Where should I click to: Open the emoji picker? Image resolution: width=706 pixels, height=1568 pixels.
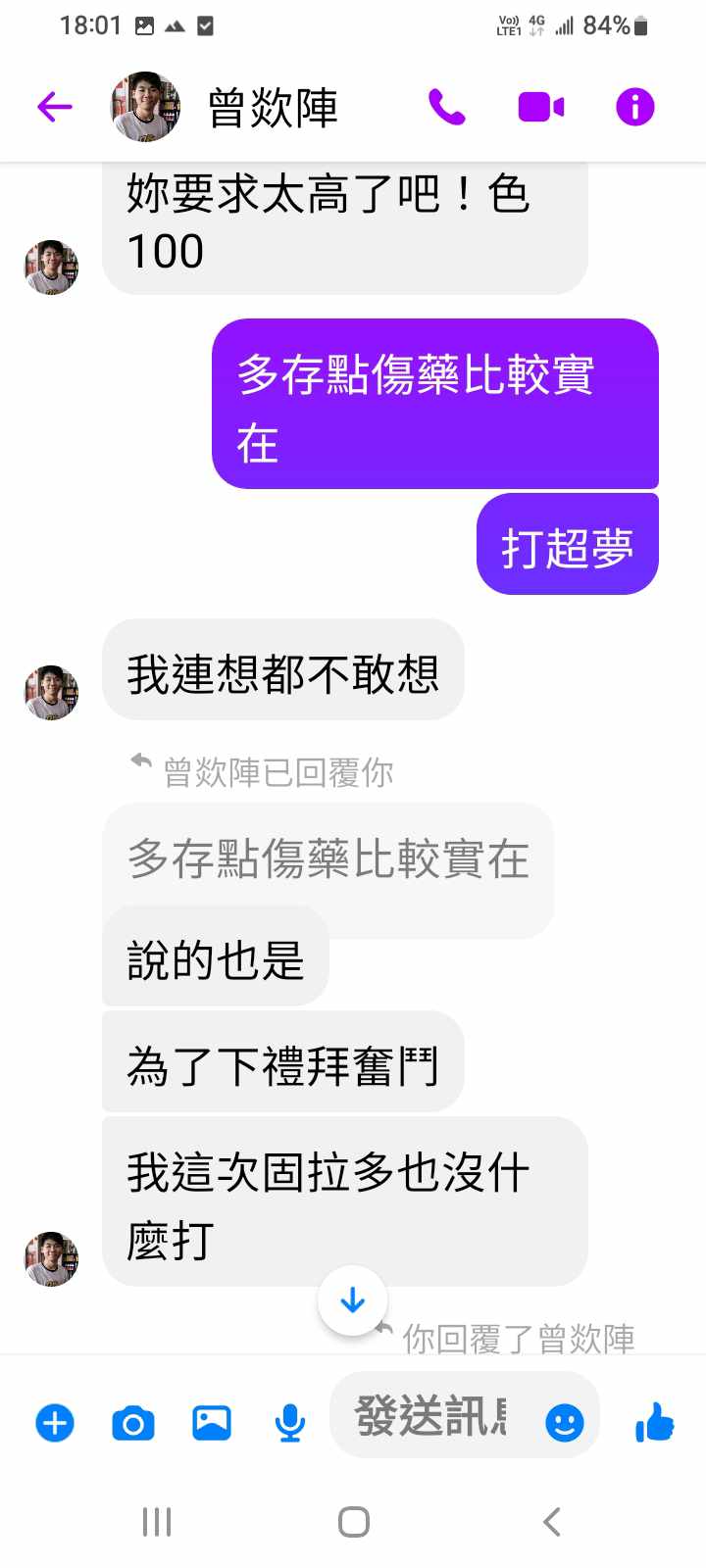[564, 1422]
